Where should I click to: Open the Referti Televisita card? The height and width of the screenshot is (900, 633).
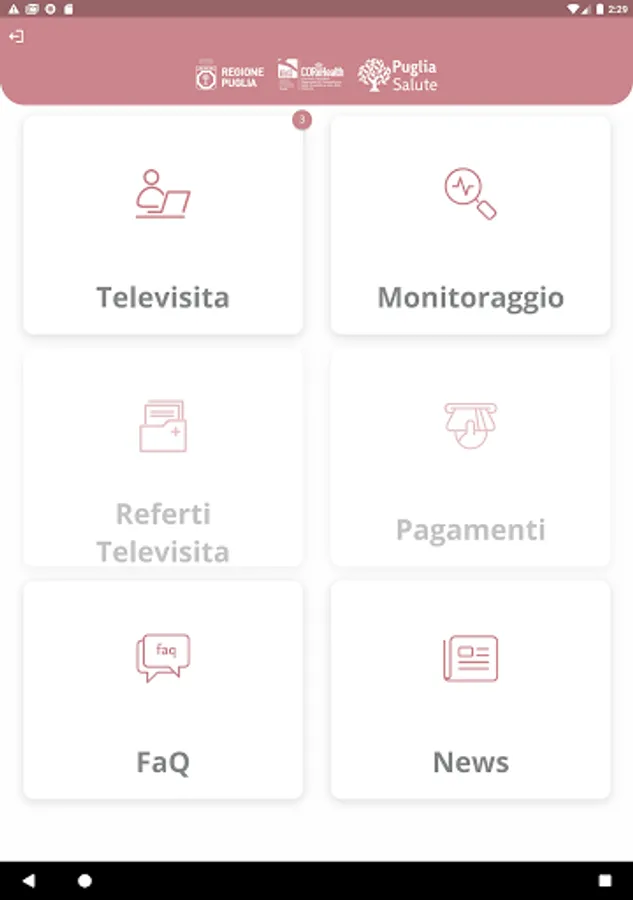pyautogui.click(x=163, y=458)
